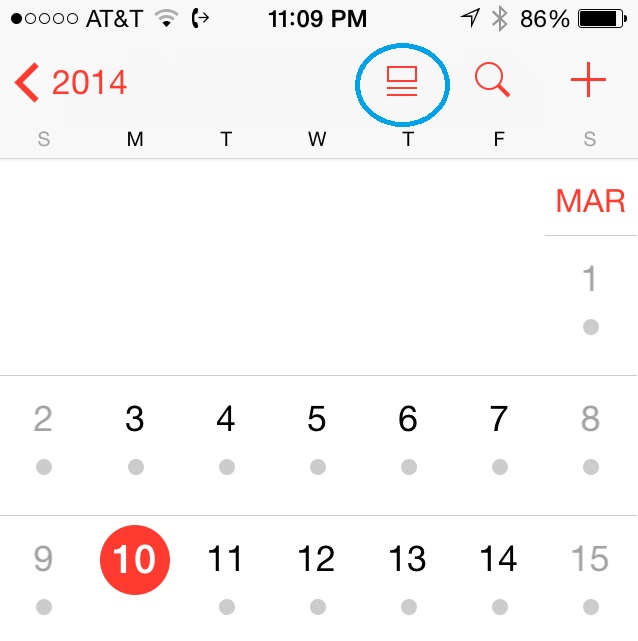Add a new calendar event
Screen dimensions: 638x641
pos(588,81)
